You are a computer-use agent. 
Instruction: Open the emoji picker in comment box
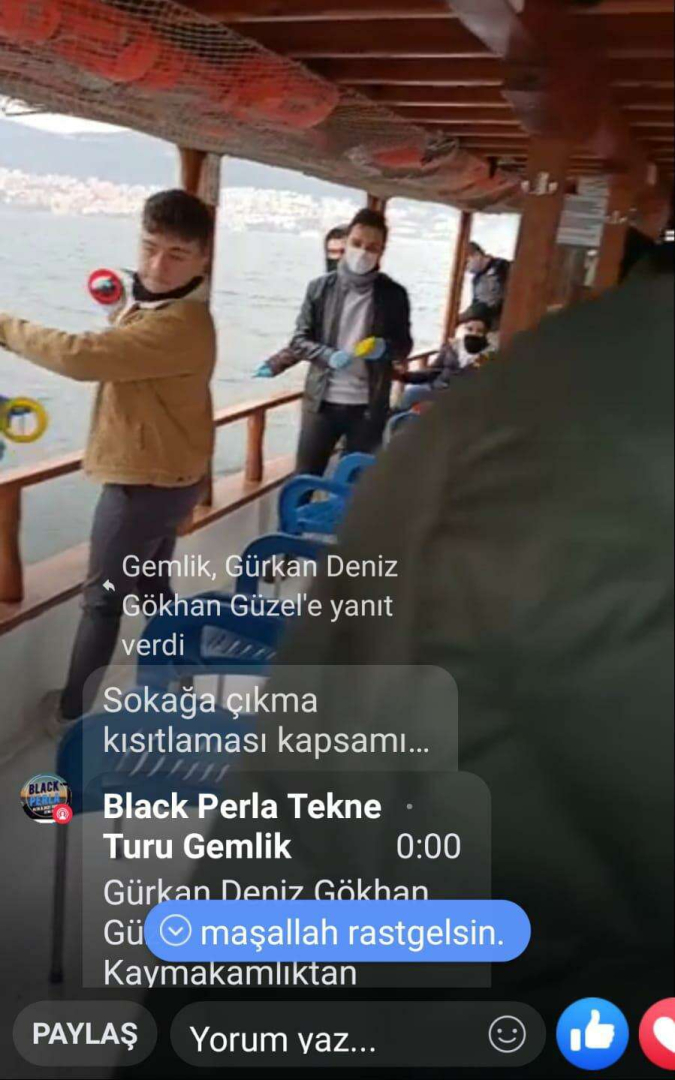pos(507,1035)
